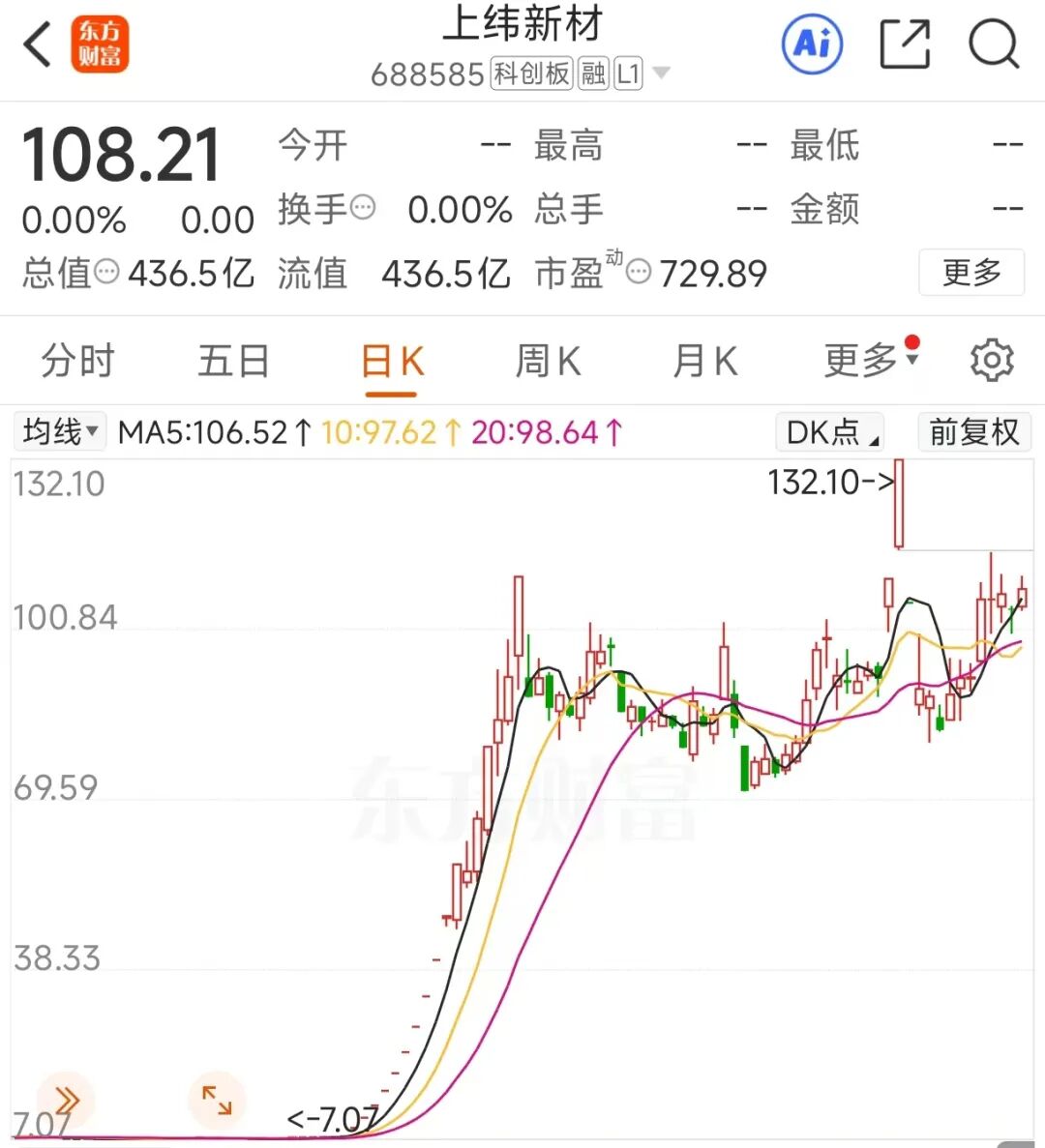Open the 均线 indicator dropdown

(x=61, y=431)
